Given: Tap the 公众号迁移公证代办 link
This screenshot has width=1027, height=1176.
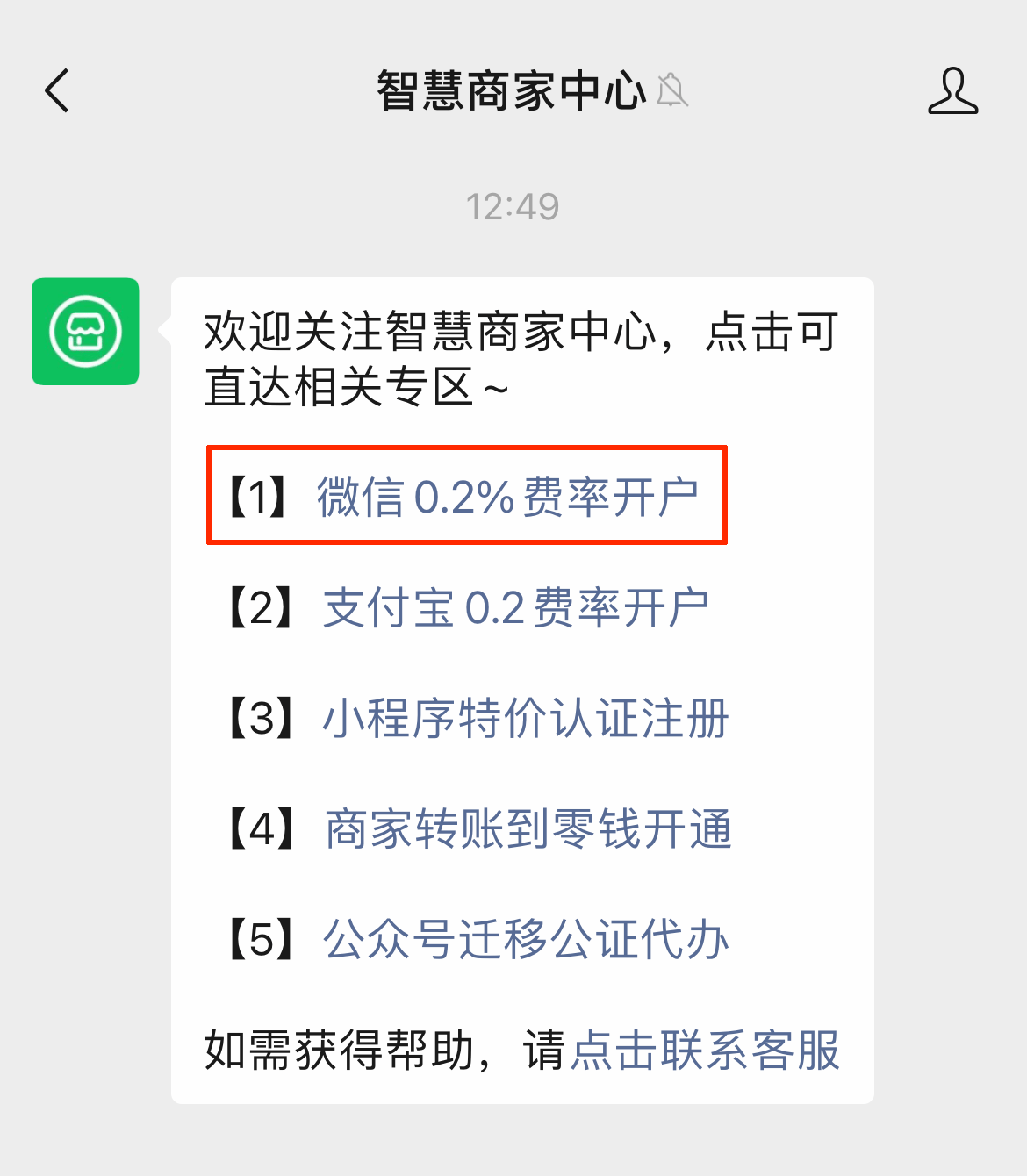Looking at the screenshot, I should point(526,940).
